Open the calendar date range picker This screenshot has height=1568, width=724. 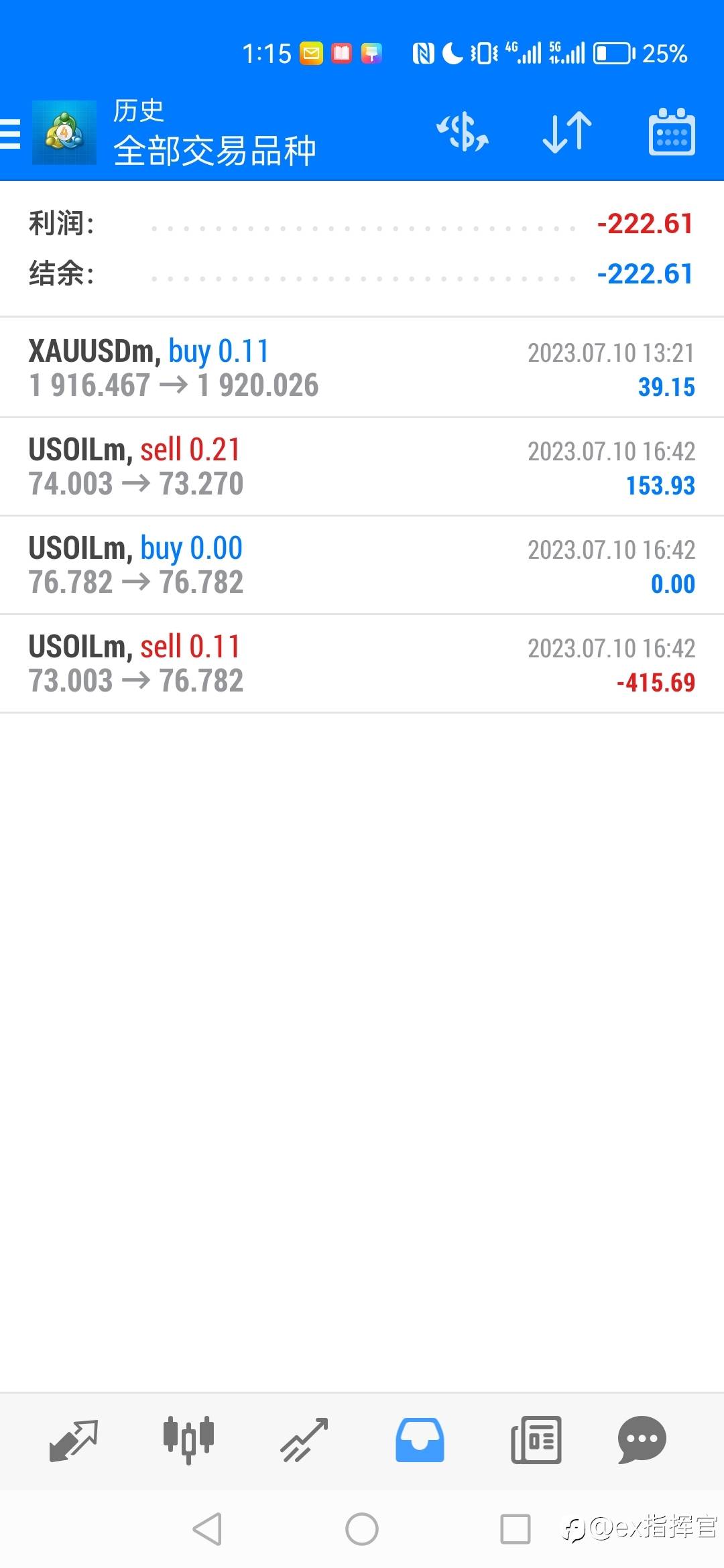[672, 132]
